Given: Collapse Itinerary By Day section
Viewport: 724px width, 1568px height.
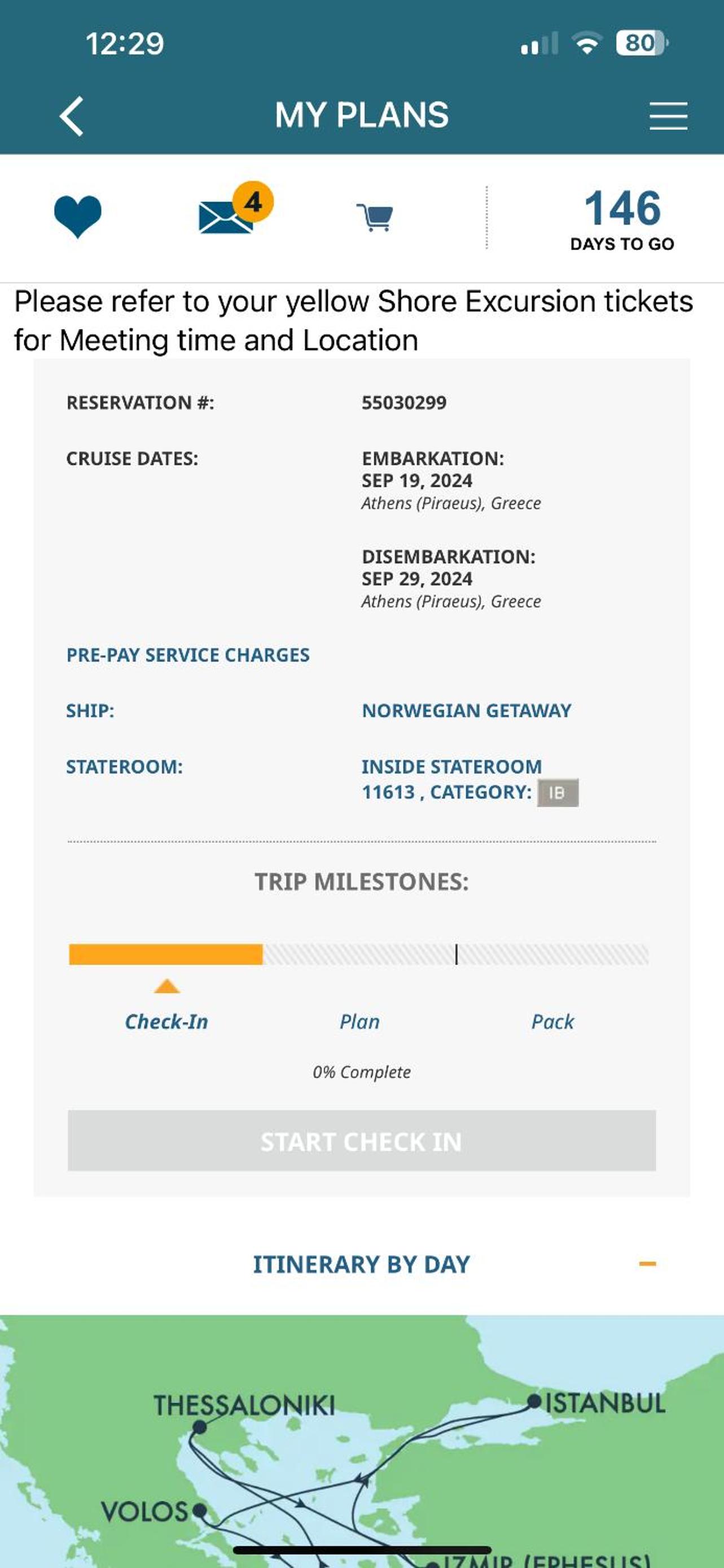Looking at the screenshot, I should pos(647,1264).
